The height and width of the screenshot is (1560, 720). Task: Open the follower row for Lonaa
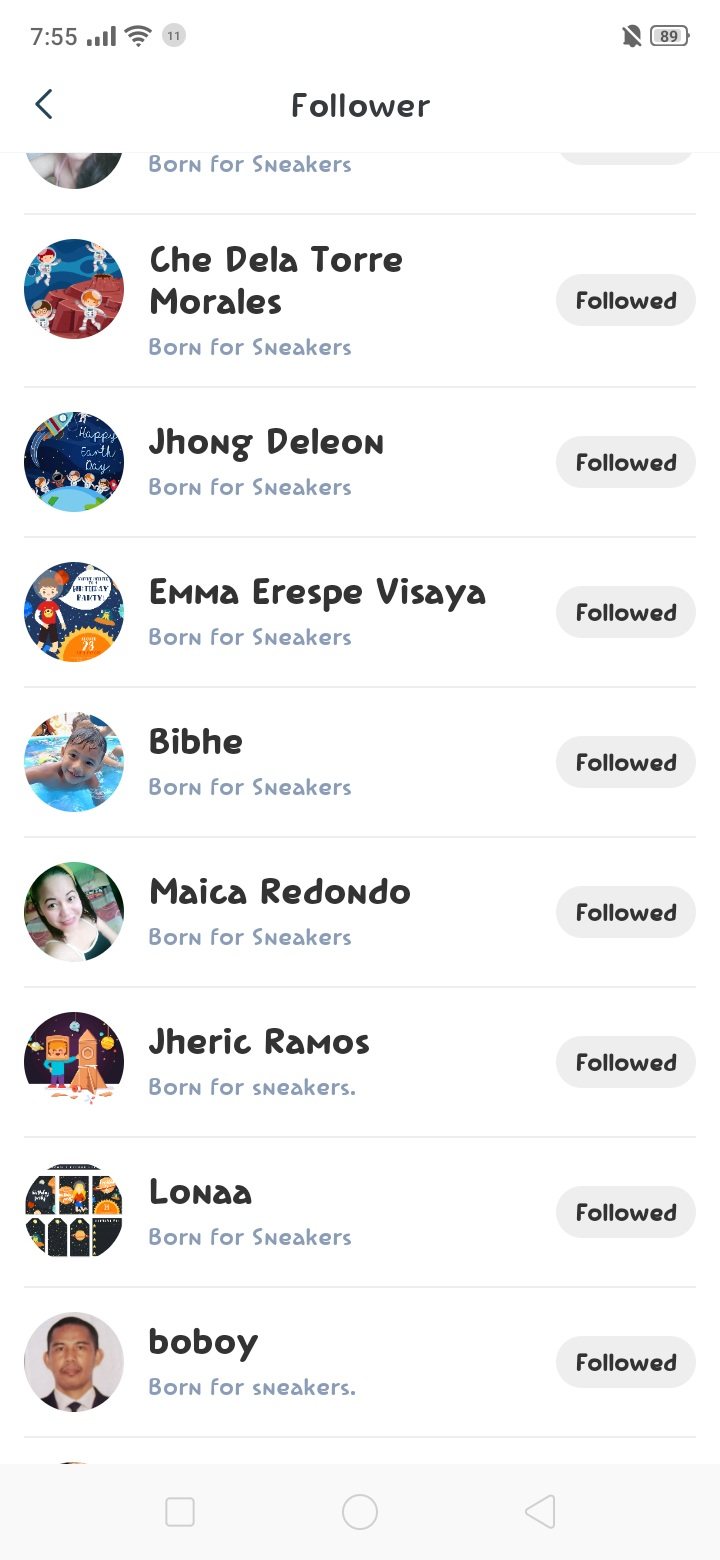click(200, 1193)
